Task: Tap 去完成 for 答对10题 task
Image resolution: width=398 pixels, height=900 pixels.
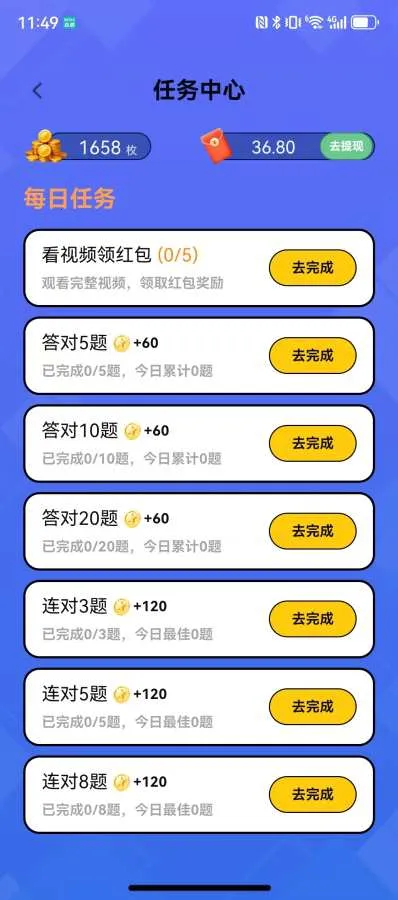Action: pyautogui.click(x=312, y=443)
